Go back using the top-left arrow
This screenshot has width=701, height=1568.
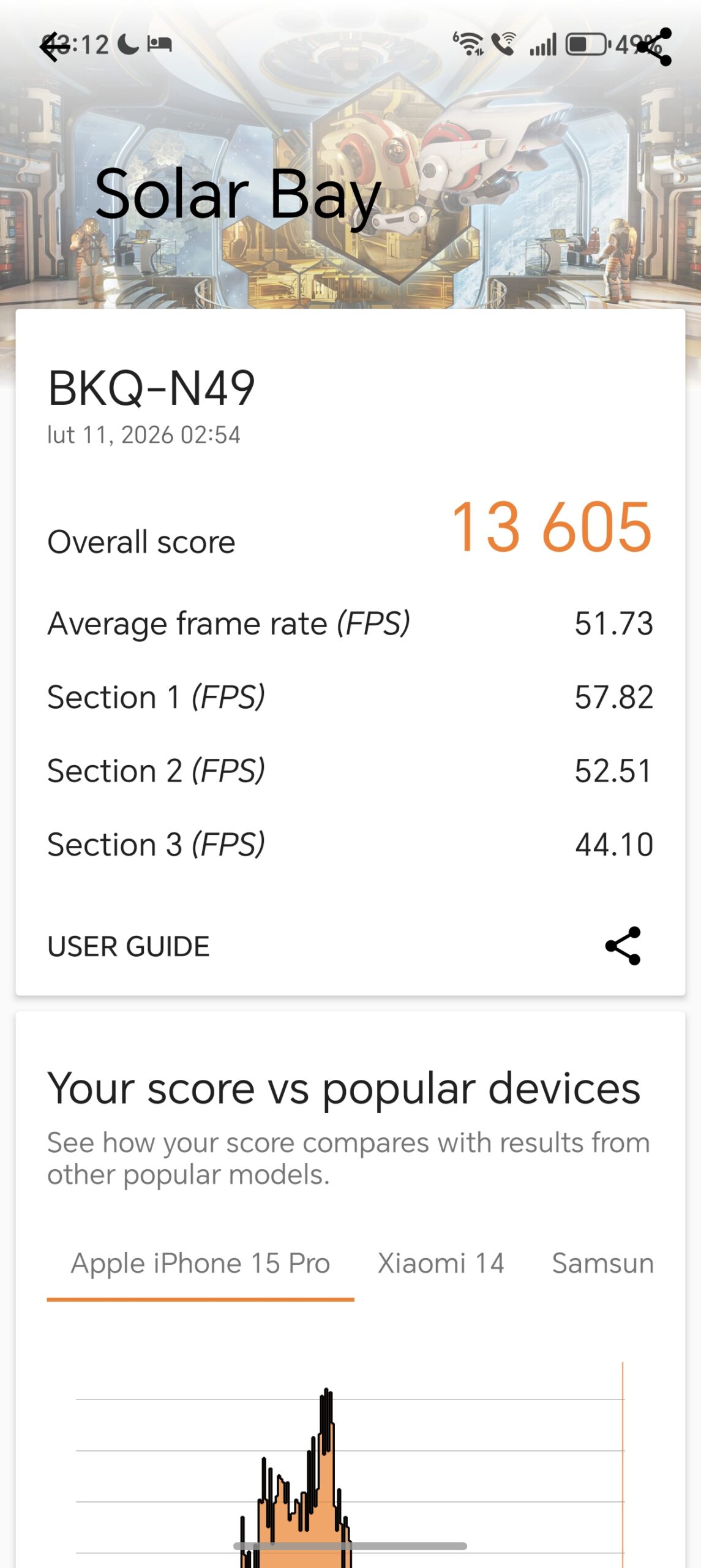tap(54, 47)
